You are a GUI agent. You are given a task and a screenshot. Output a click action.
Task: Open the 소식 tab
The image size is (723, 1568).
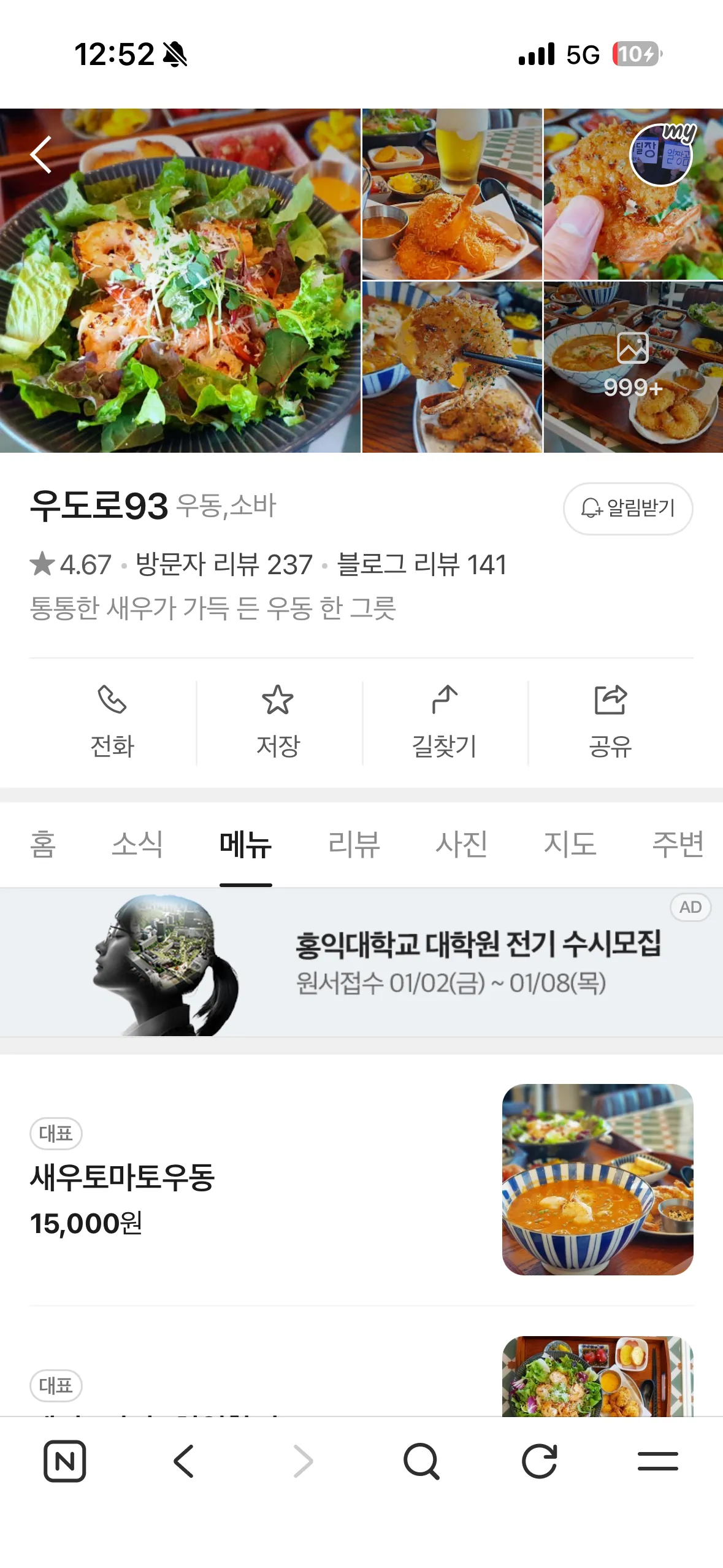(137, 844)
